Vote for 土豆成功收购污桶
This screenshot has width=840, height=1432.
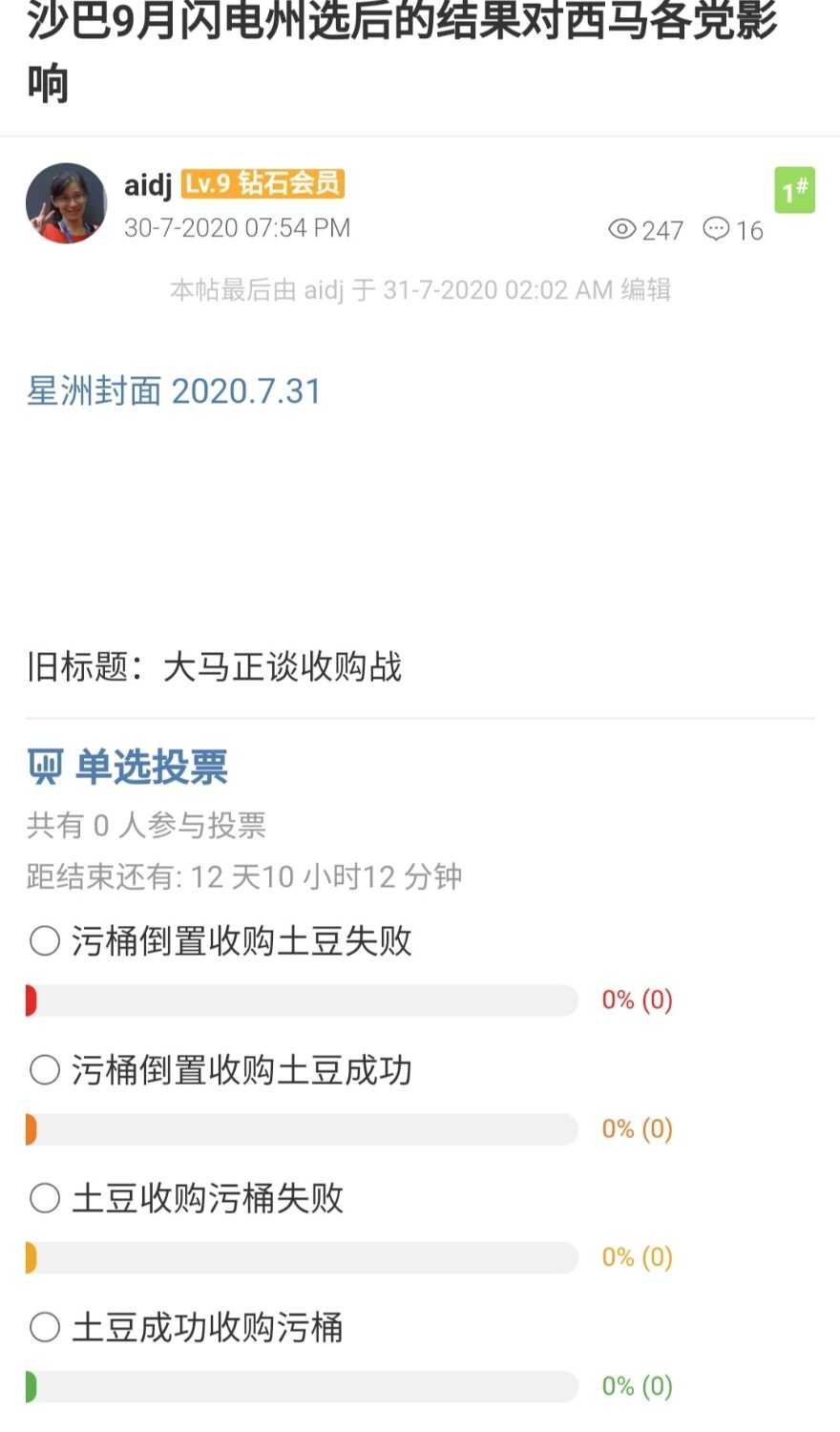(45, 1327)
